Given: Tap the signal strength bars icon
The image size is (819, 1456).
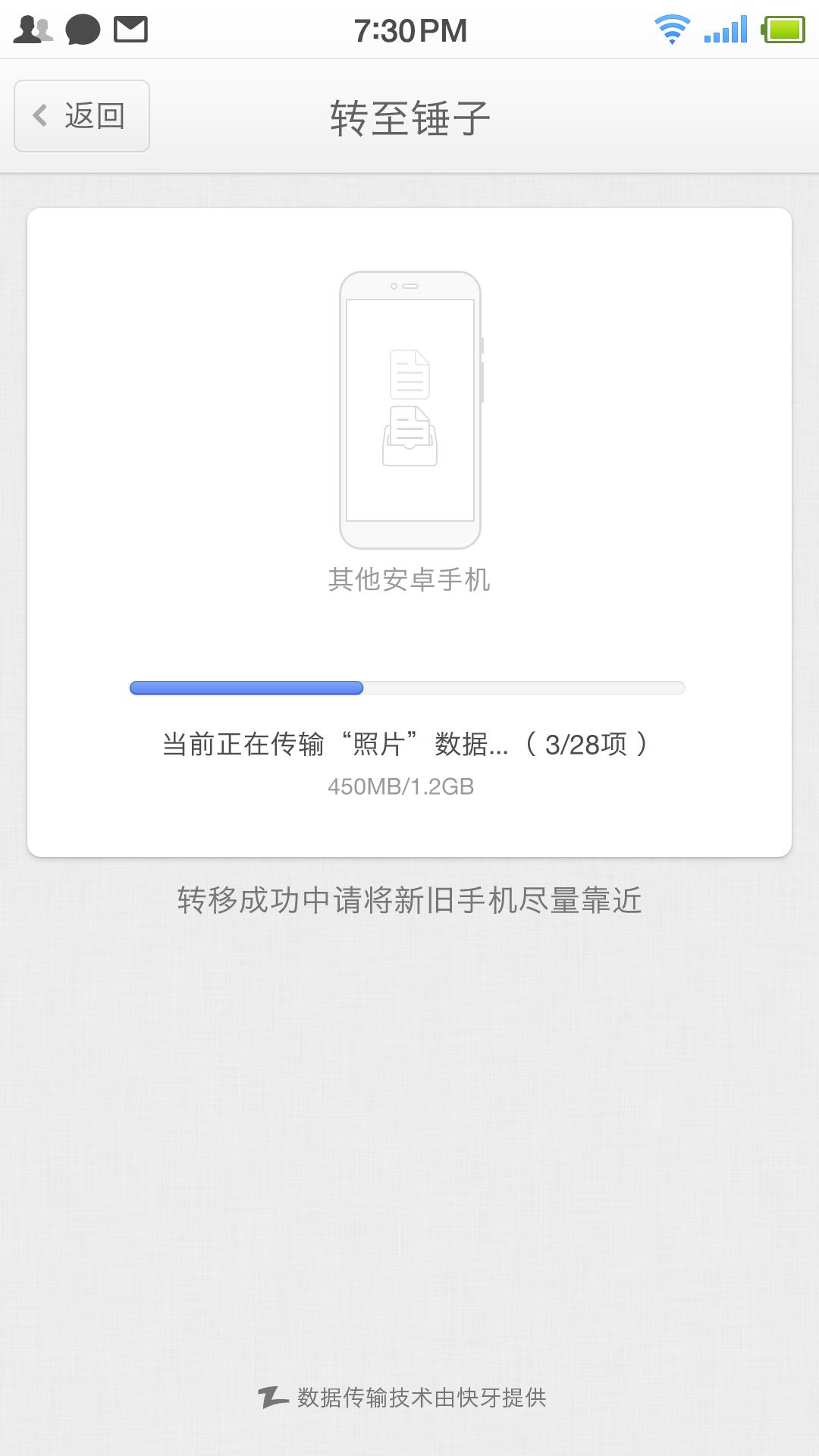Looking at the screenshot, I should click(x=726, y=29).
